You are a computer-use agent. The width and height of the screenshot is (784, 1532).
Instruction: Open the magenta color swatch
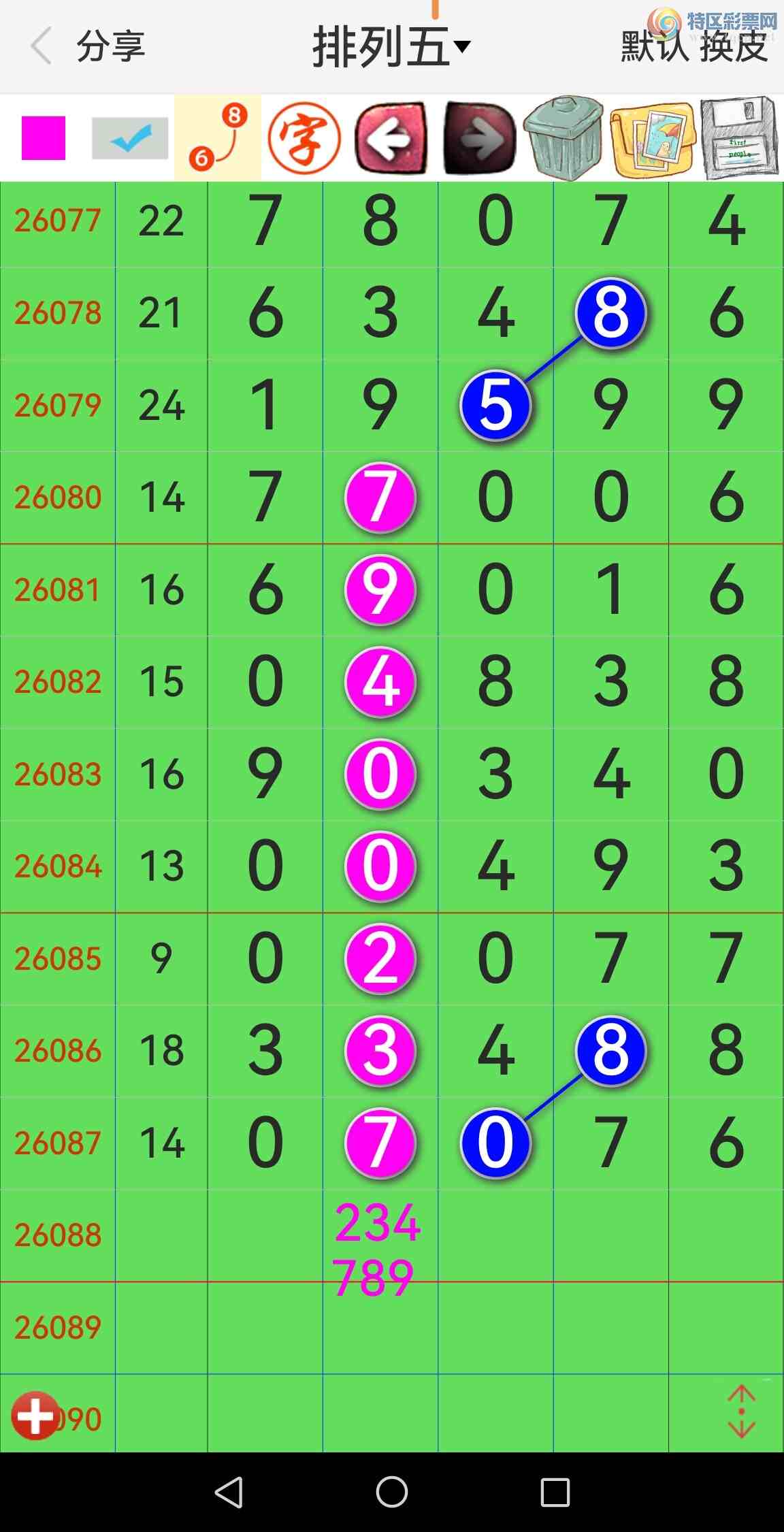(x=44, y=138)
